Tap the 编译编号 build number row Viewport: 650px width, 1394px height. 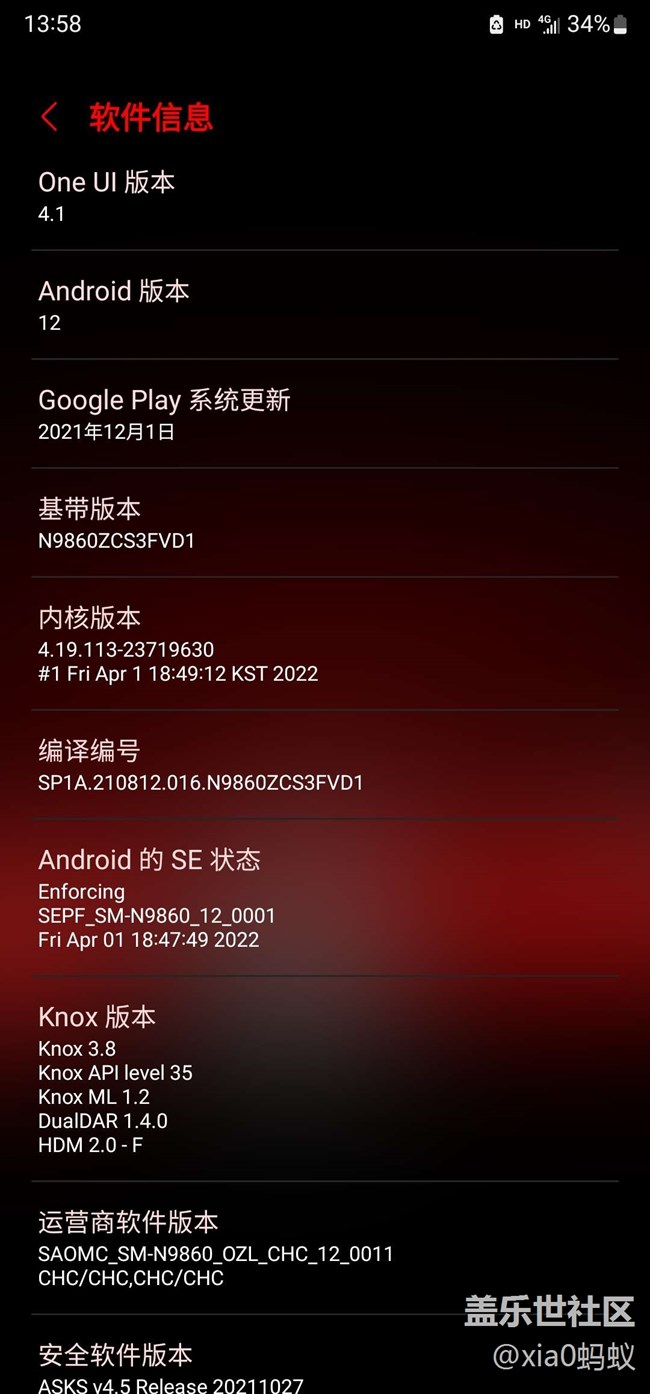325,765
